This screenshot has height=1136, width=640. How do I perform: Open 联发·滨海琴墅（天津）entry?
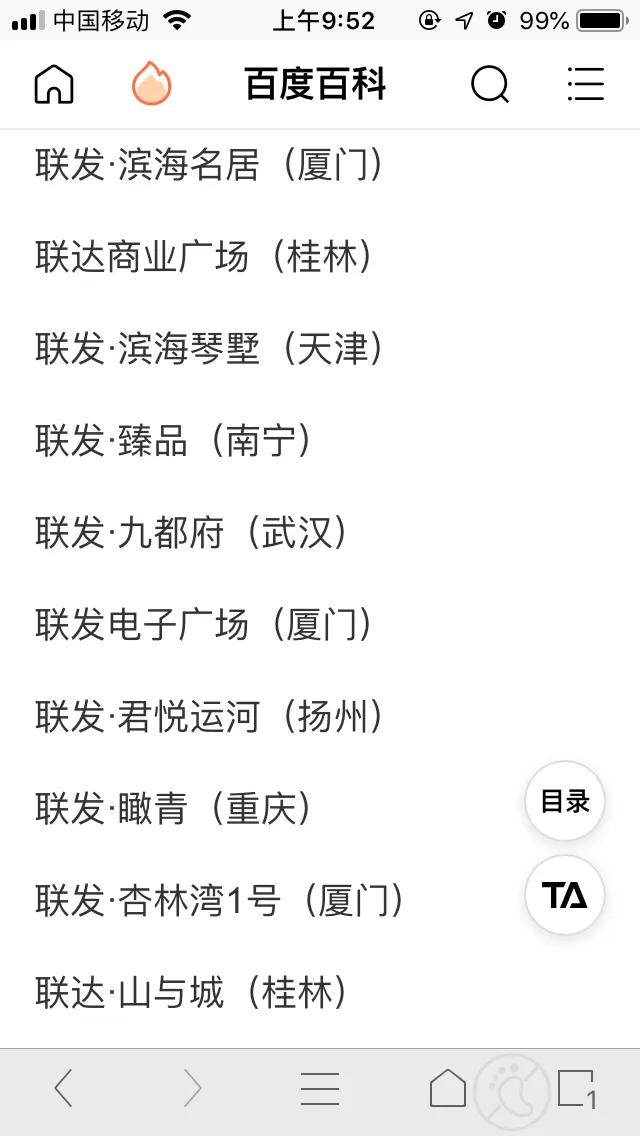click(x=209, y=348)
